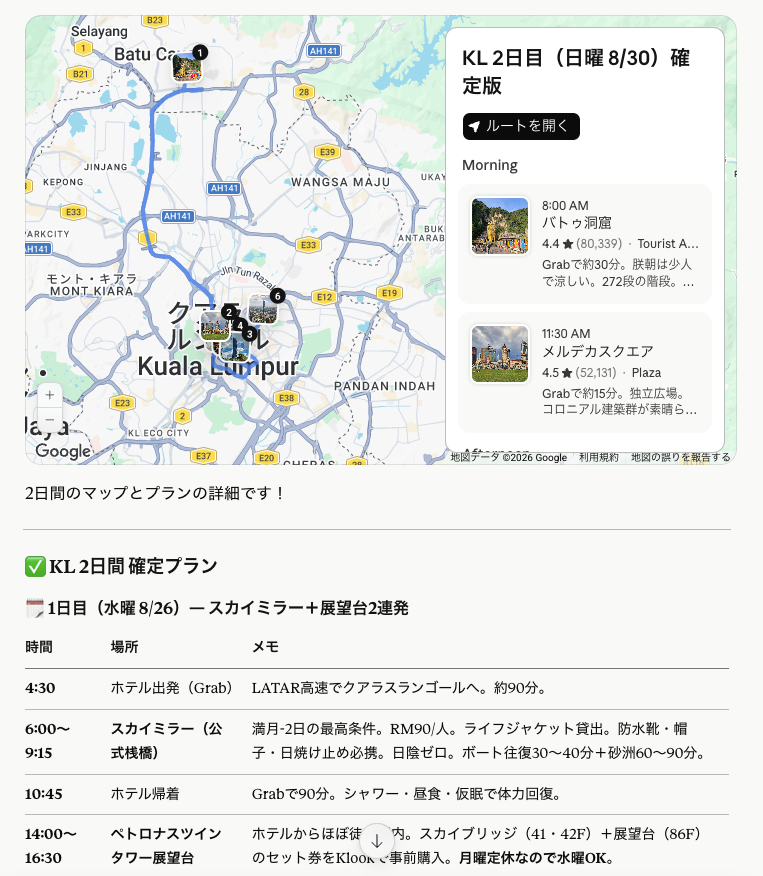Image resolution: width=763 pixels, height=876 pixels.
Task: Open the メルデカスクエア 11:30 AM card
Action: (x=585, y=372)
